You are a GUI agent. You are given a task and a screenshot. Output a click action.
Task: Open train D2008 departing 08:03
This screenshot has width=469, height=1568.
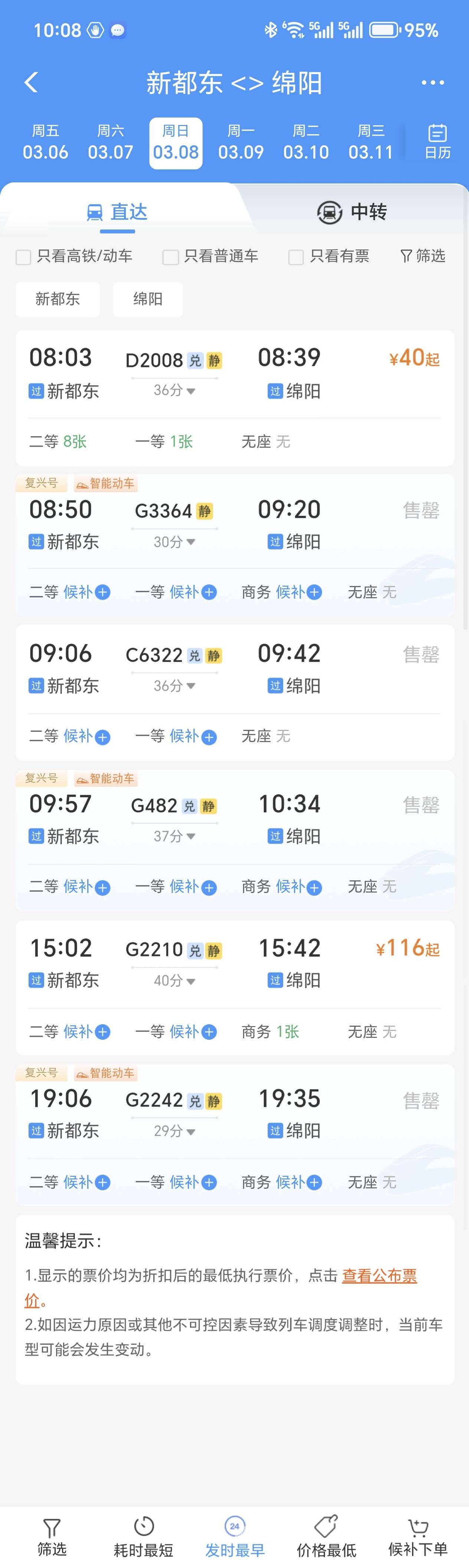(x=234, y=373)
